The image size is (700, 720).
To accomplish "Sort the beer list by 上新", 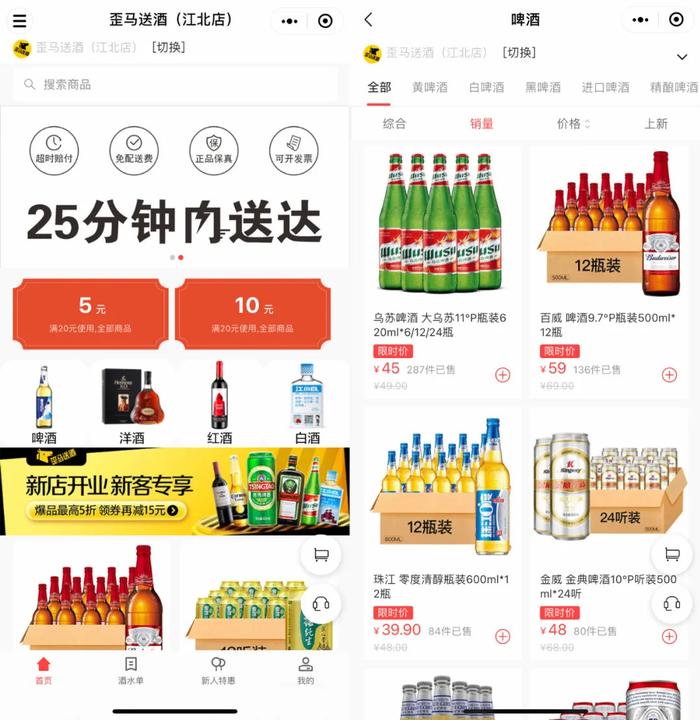I will (656, 124).
